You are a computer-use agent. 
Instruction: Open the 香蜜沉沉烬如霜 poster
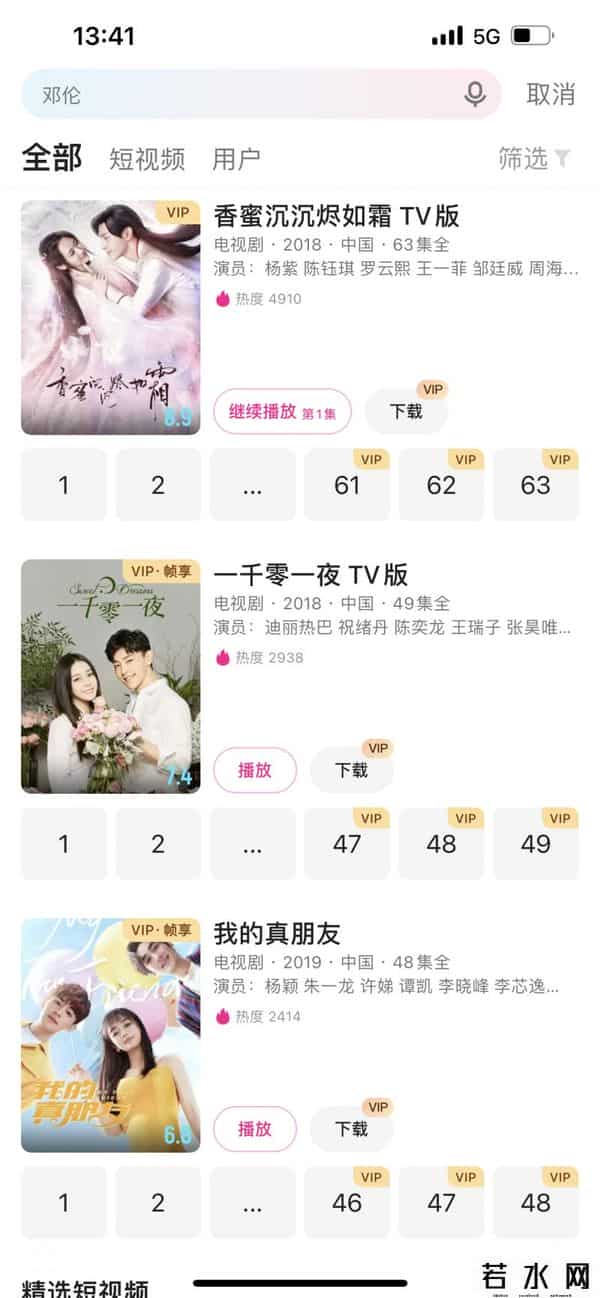[110, 318]
